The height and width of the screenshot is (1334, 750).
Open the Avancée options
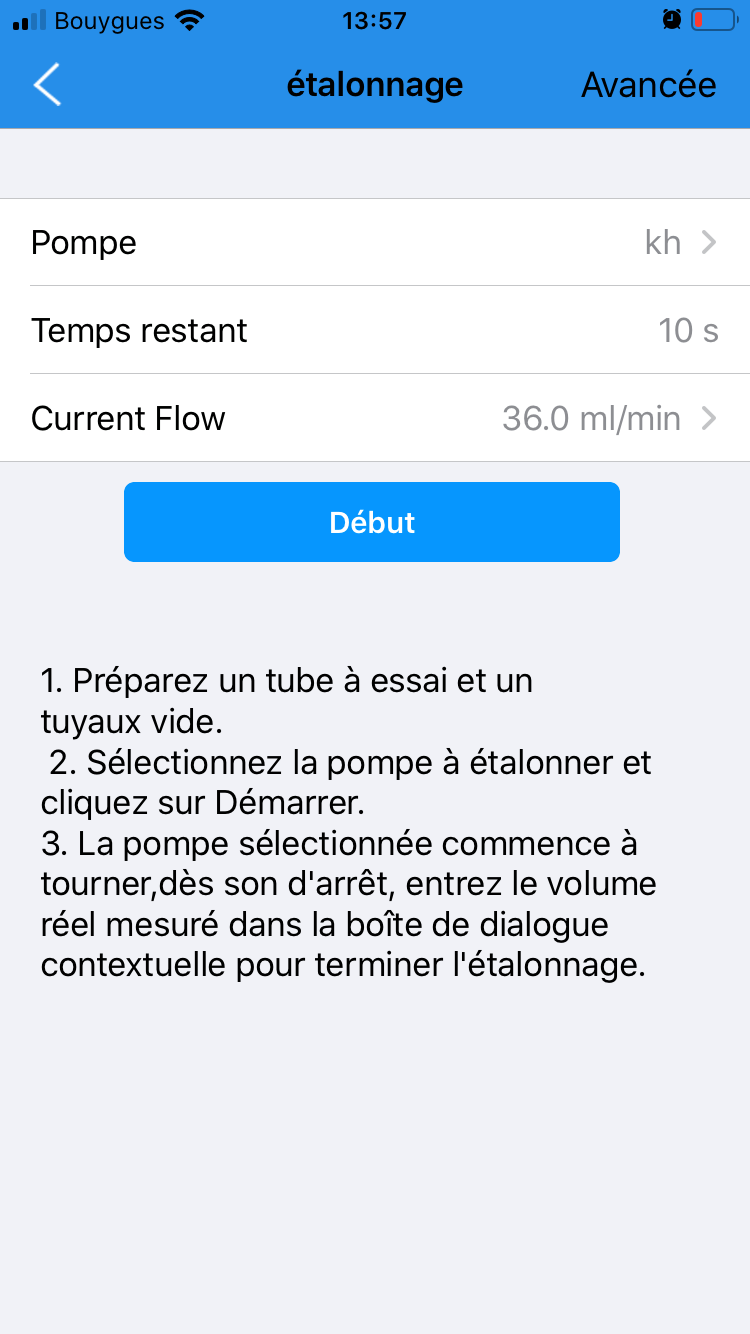[648, 85]
